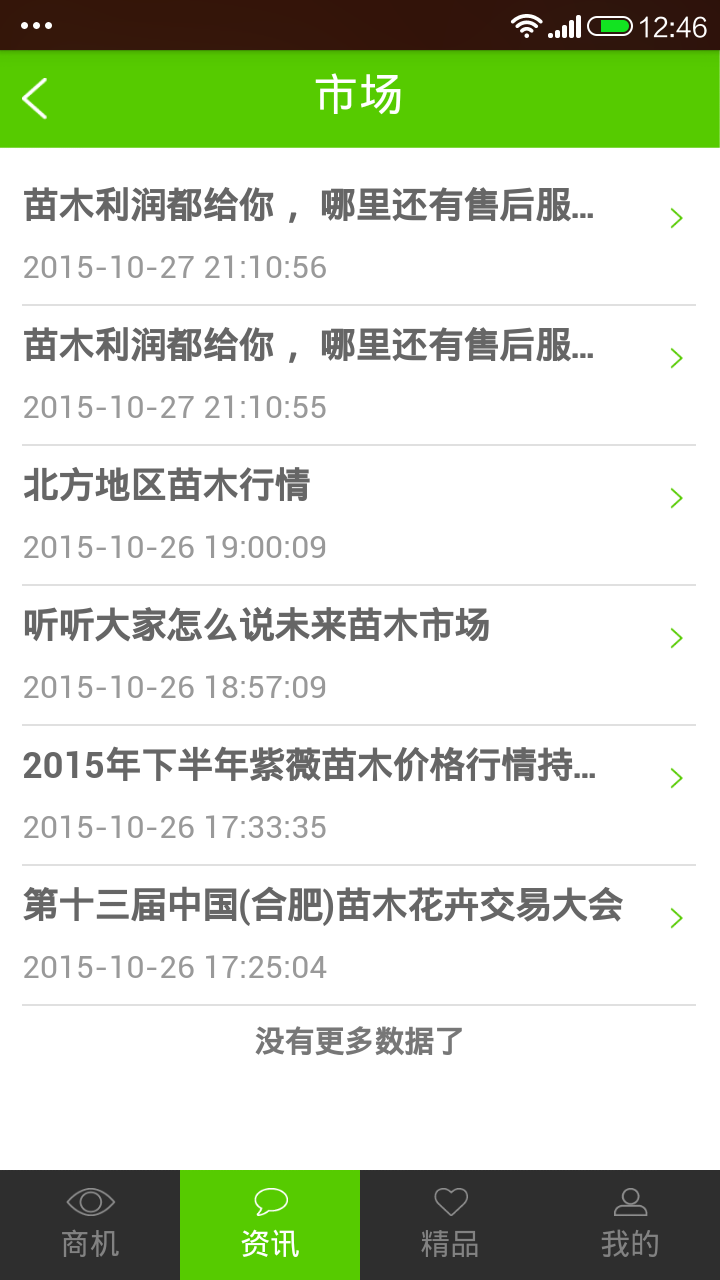Tap the heart icon above 精品

click(450, 1202)
